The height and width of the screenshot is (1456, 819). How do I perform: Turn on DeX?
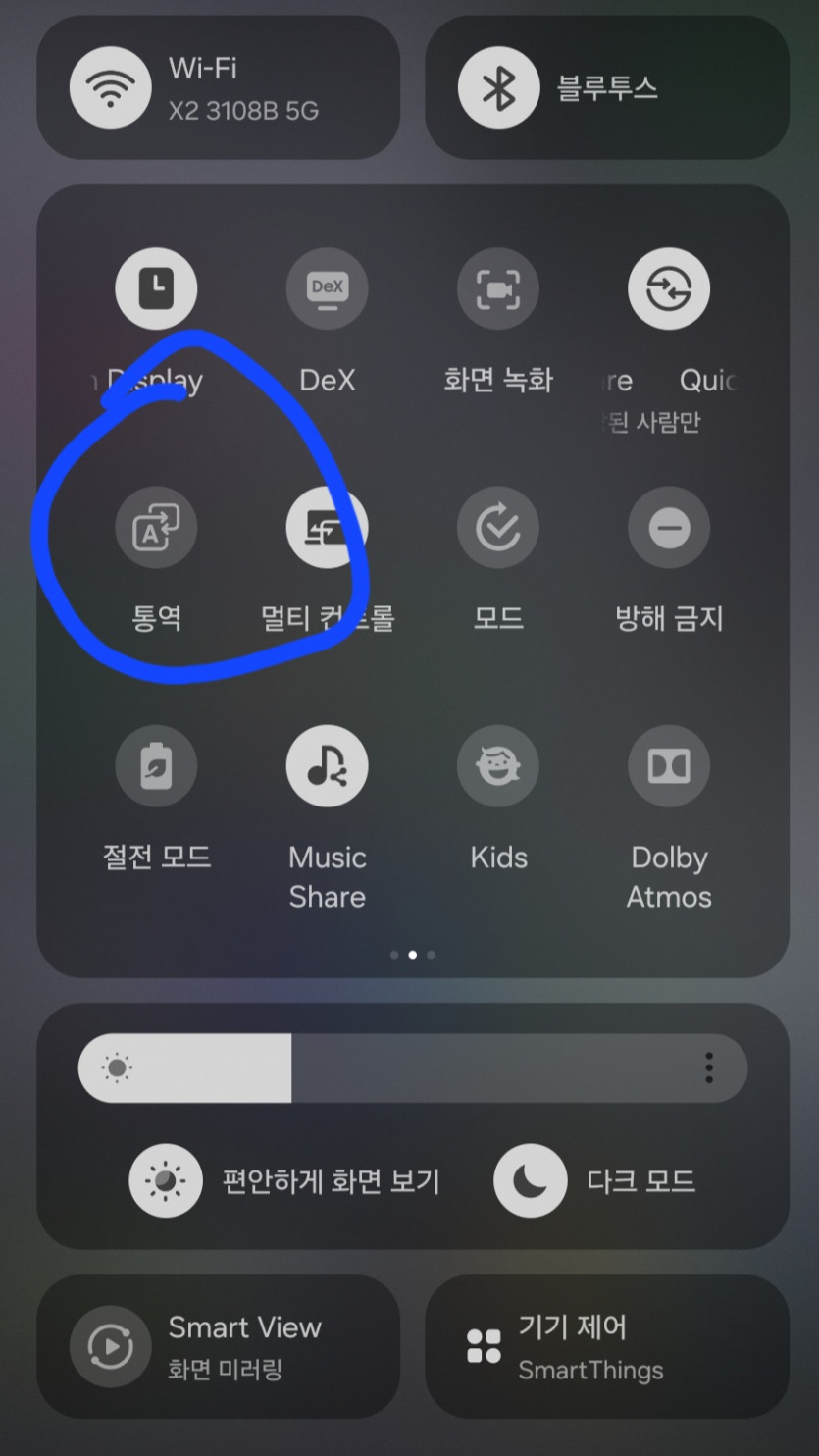click(327, 288)
